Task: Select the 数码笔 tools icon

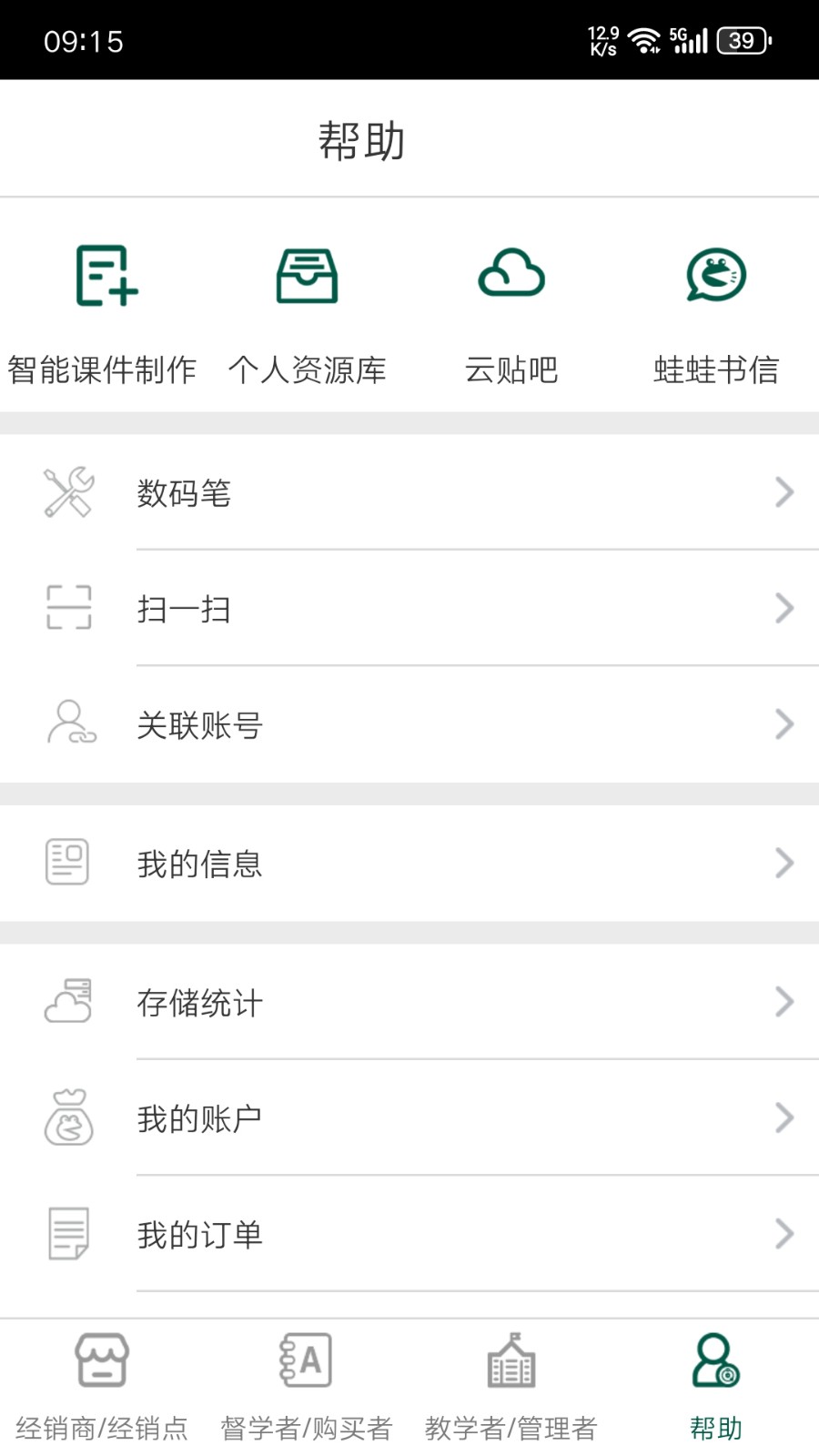Action: click(x=67, y=492)
